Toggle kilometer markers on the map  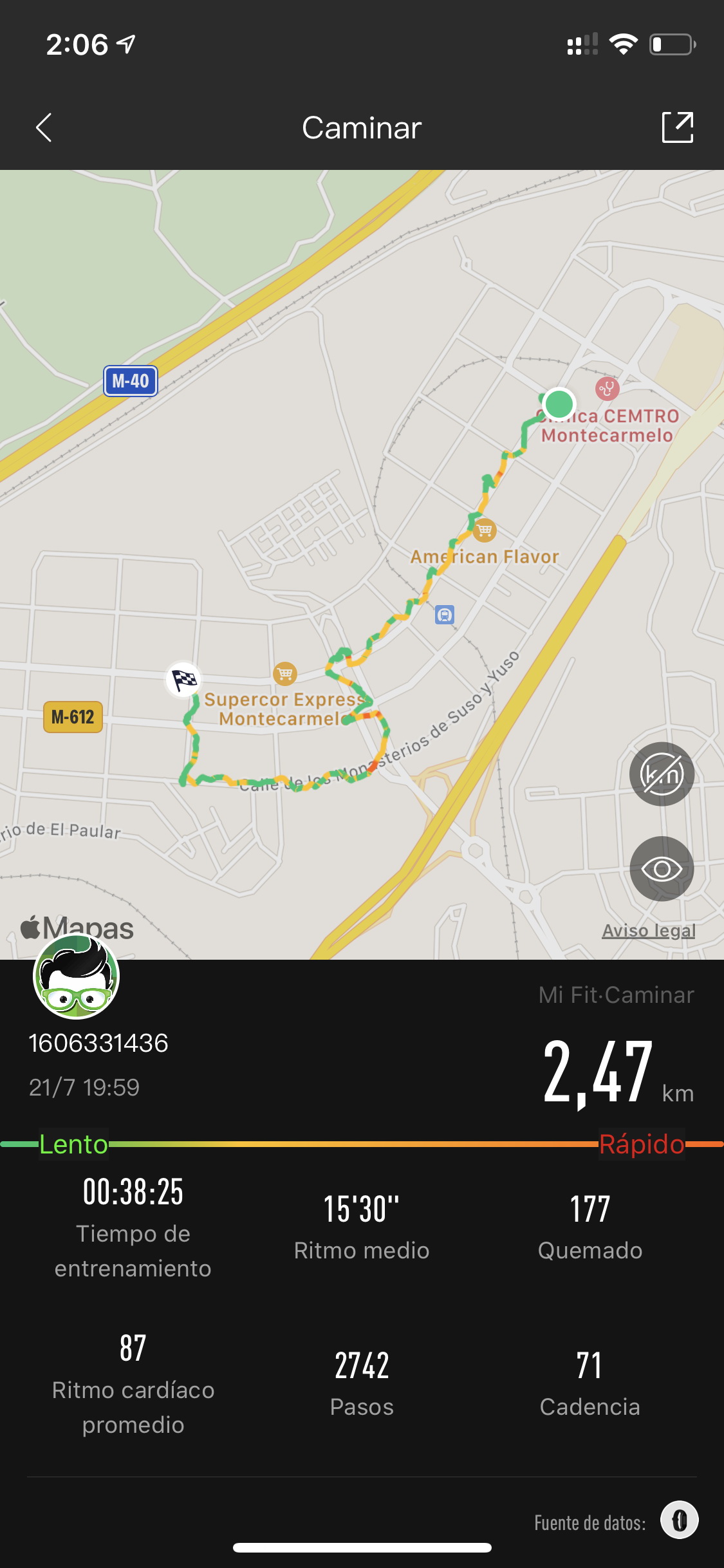click(662, 774)
